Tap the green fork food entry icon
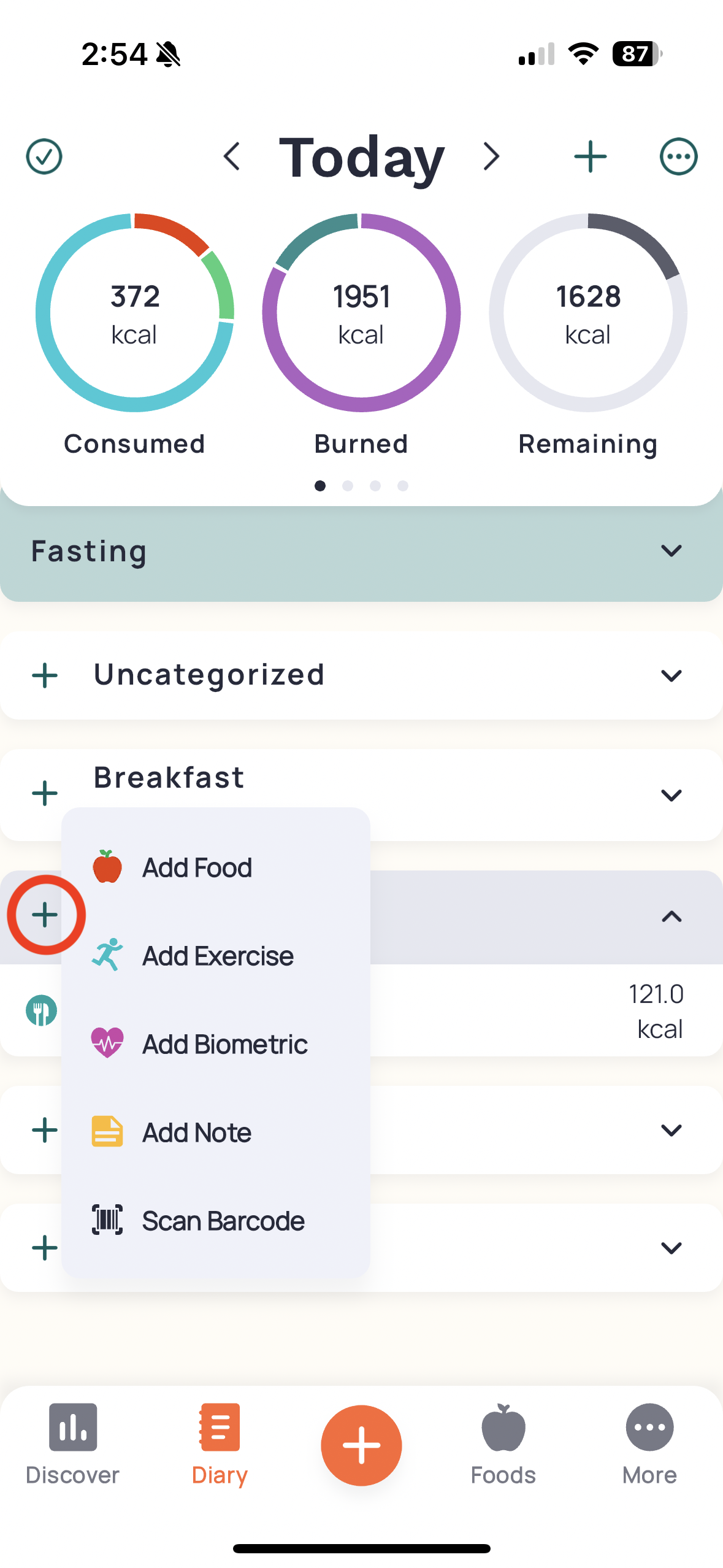 [x=43, y=1011]
